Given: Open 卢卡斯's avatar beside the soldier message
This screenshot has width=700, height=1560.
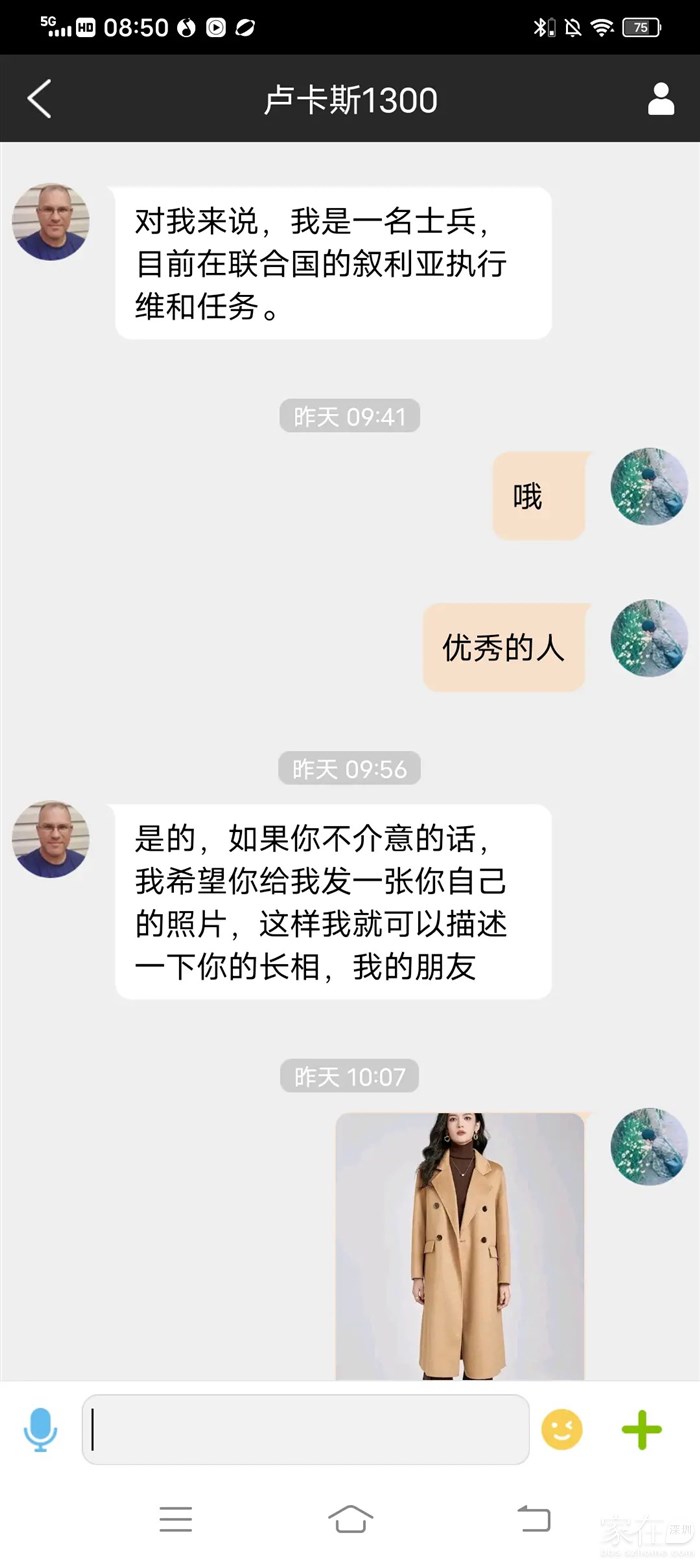Looking at the screenshot, I should coord(50,222).
